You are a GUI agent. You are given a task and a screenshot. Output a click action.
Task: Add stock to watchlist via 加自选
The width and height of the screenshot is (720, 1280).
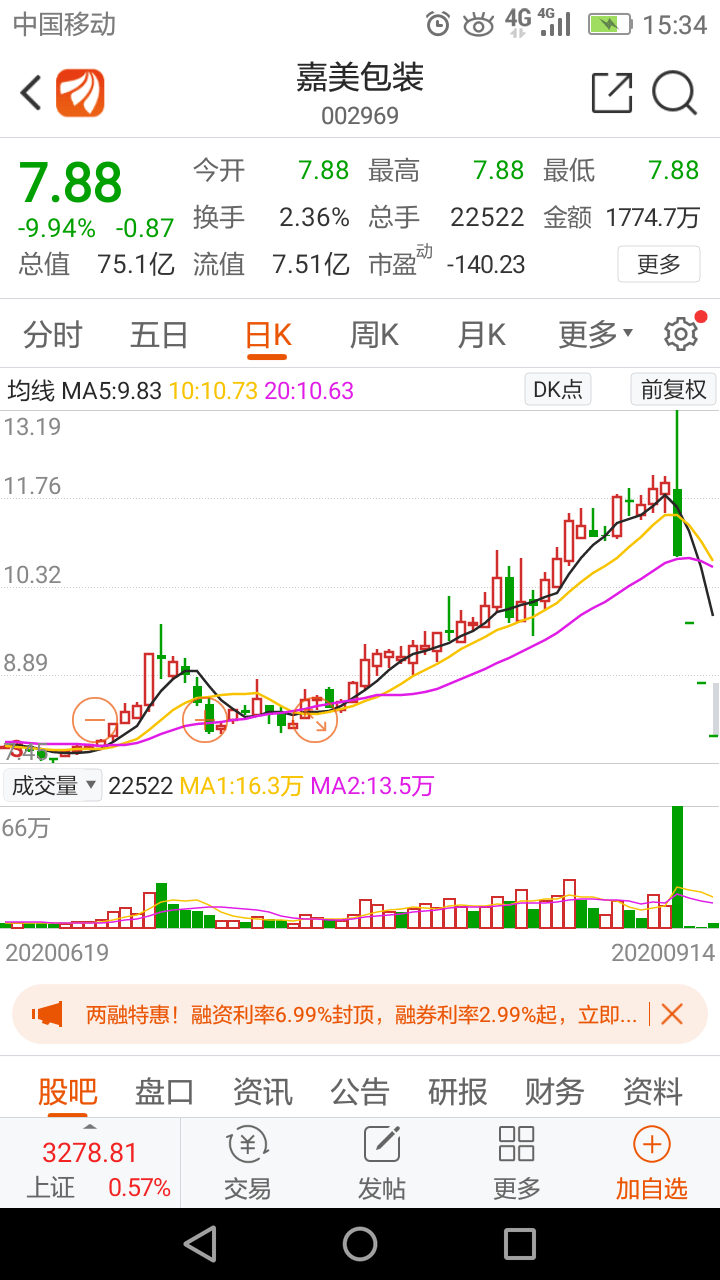coord(651,1160)
